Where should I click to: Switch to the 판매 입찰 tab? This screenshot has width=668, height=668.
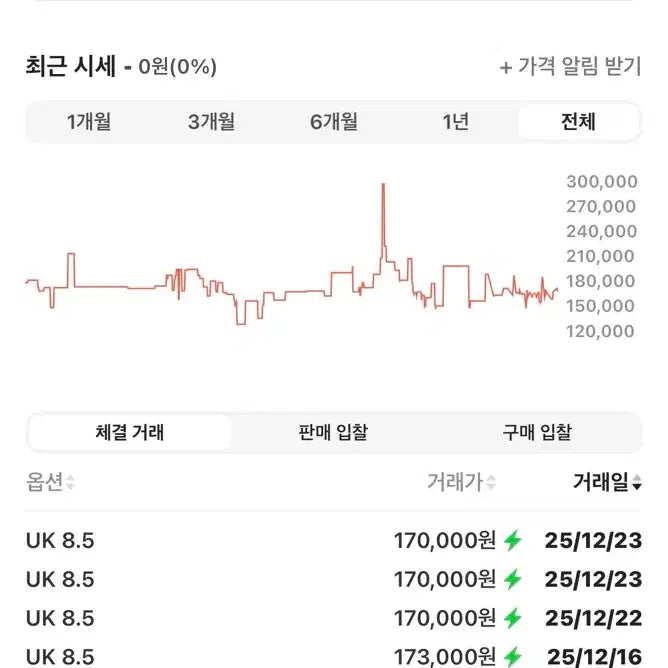pyautogui.click(x=333, y=433)
